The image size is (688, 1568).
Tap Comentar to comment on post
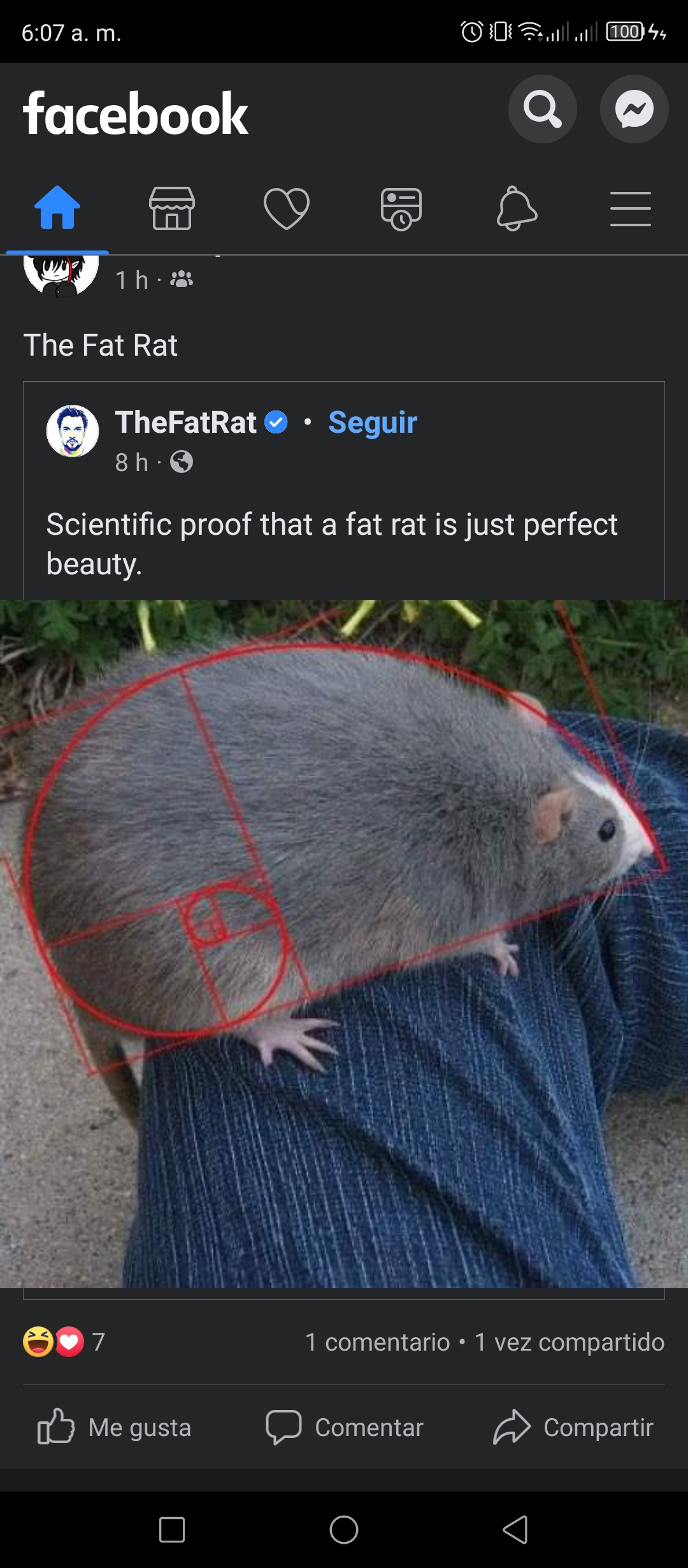pos(344,1427)
